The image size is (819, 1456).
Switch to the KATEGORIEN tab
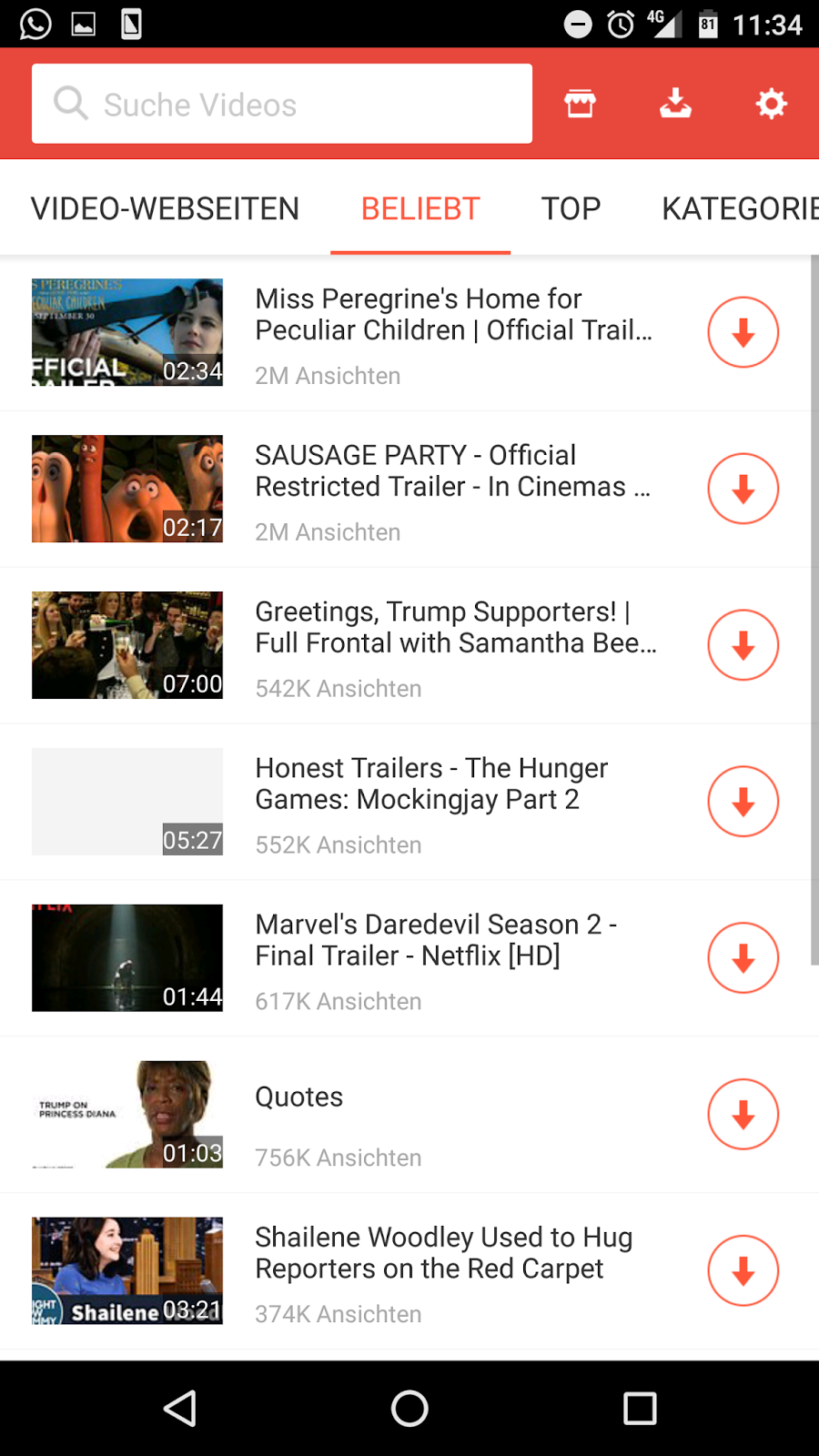739,208
